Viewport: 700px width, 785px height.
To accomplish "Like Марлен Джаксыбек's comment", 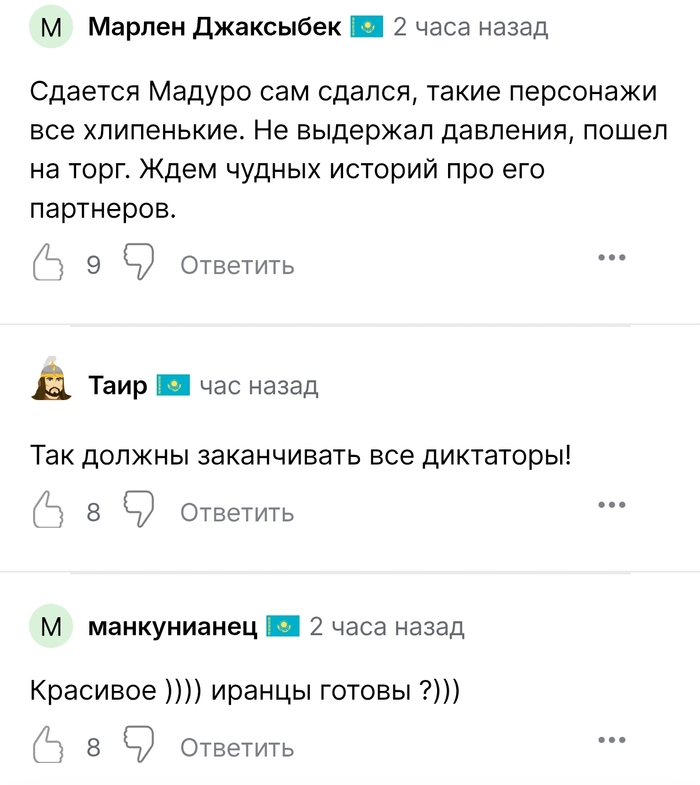I will pos(50,264).
